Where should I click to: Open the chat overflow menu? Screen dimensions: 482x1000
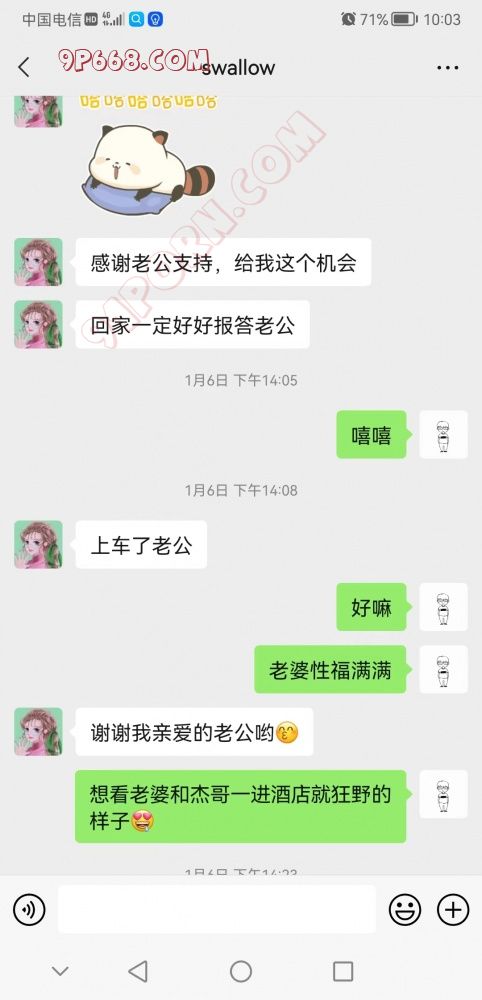coord(448,68)
